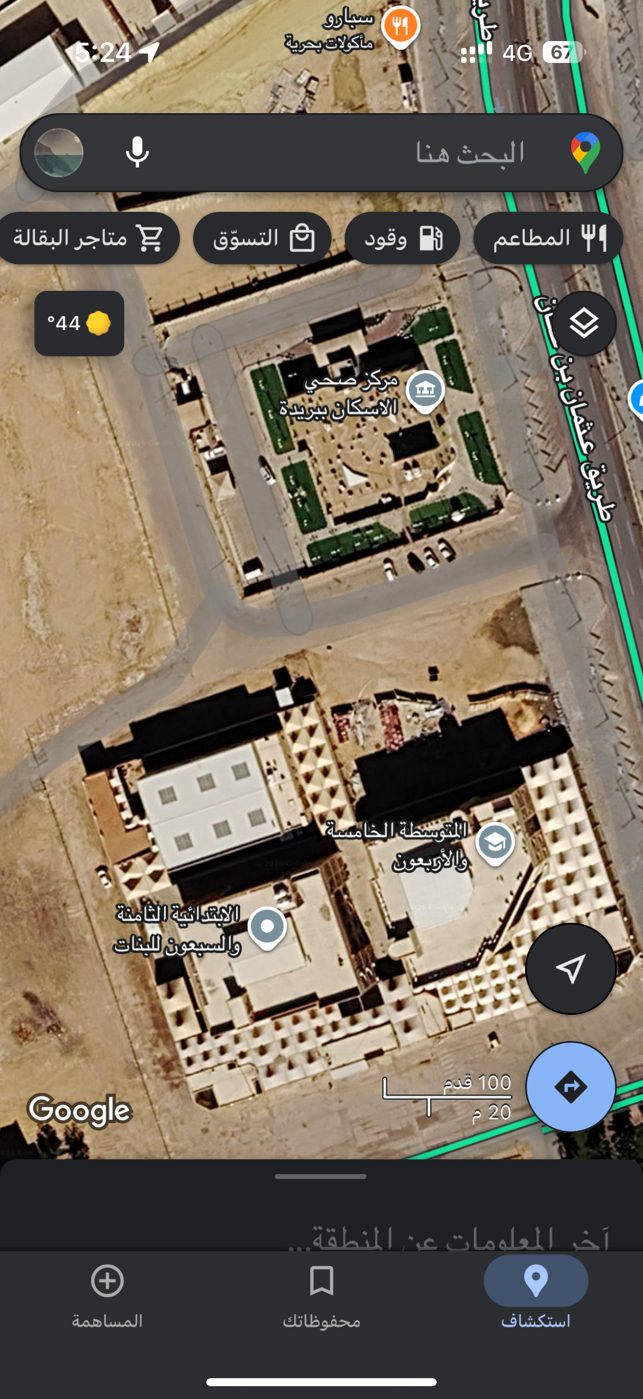Start voice search with the microphone icon
The height and width of the screenshot is (1399, 643).
pos(137,153)
